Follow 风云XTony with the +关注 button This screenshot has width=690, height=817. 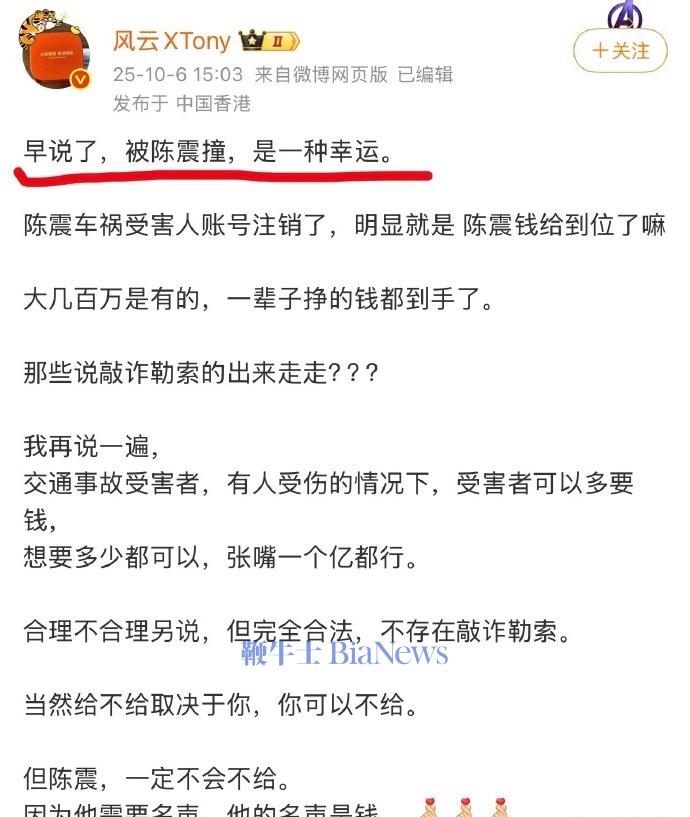tap(620, 50)
